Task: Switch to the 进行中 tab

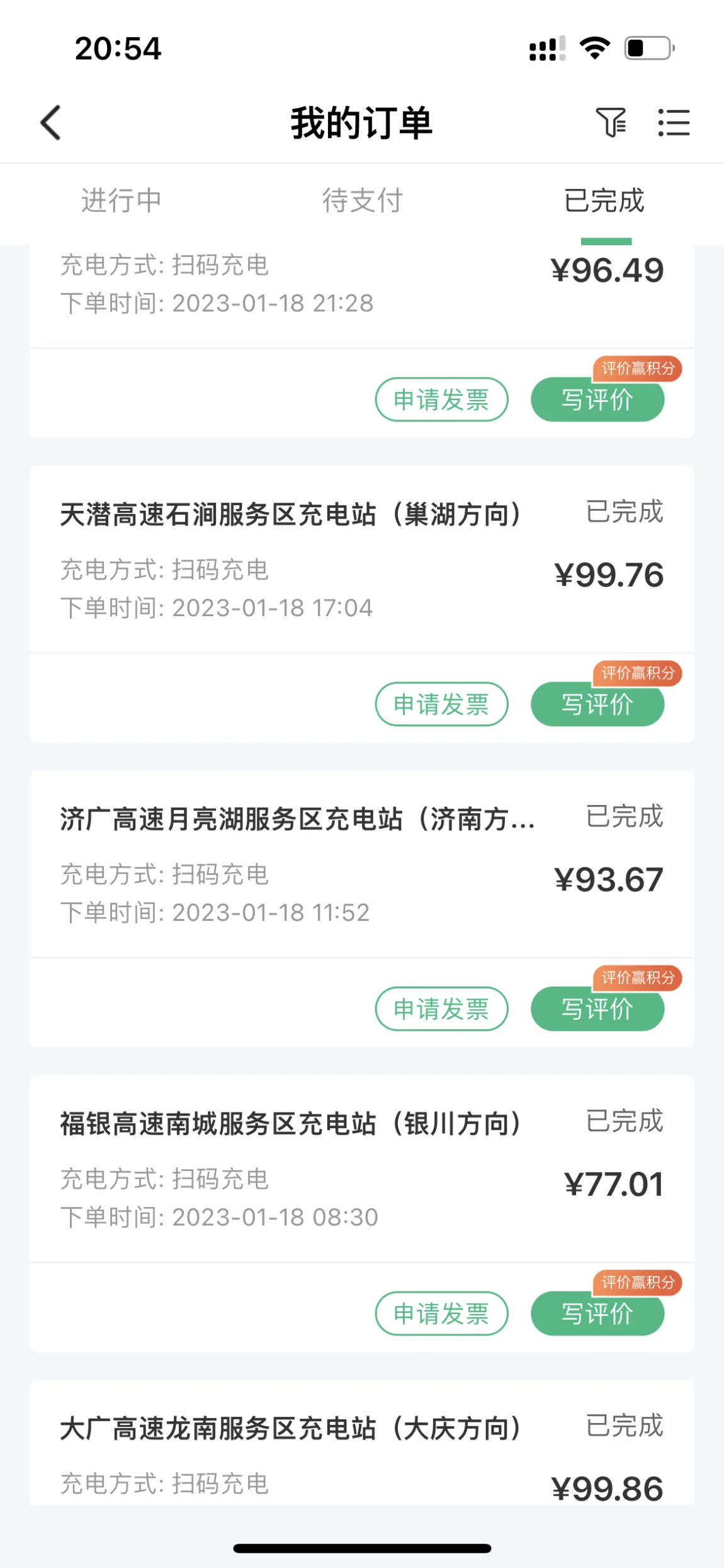Action: tap(121, 200)
